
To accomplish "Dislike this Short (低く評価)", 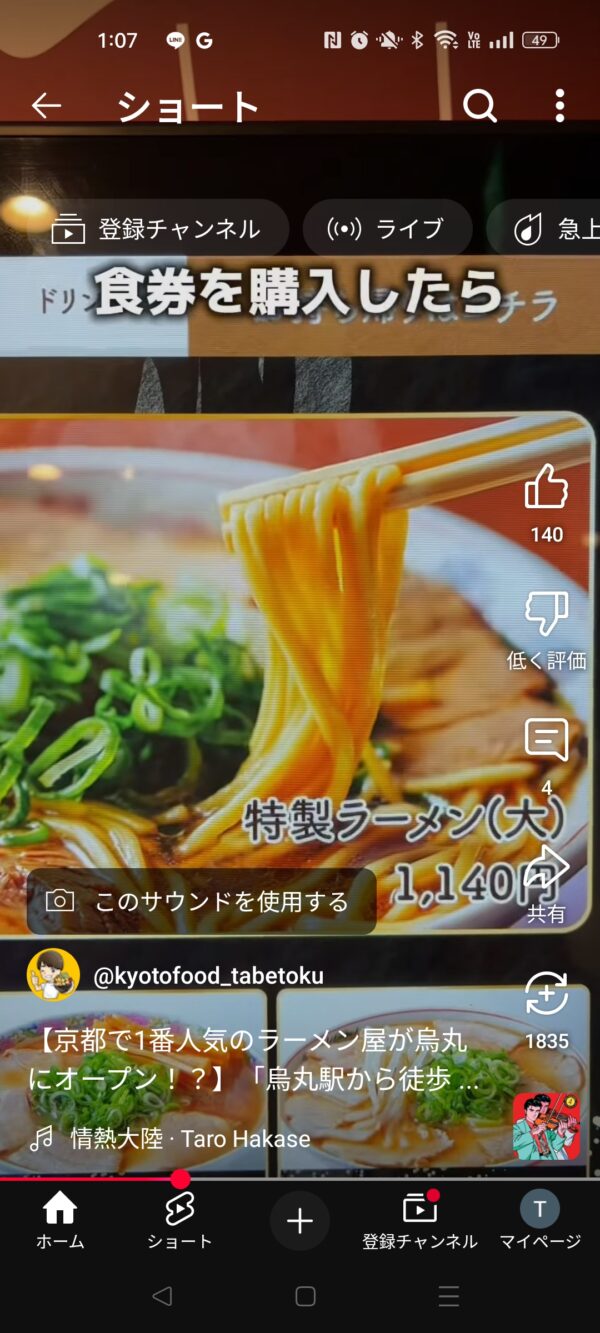I will (546, 614).
